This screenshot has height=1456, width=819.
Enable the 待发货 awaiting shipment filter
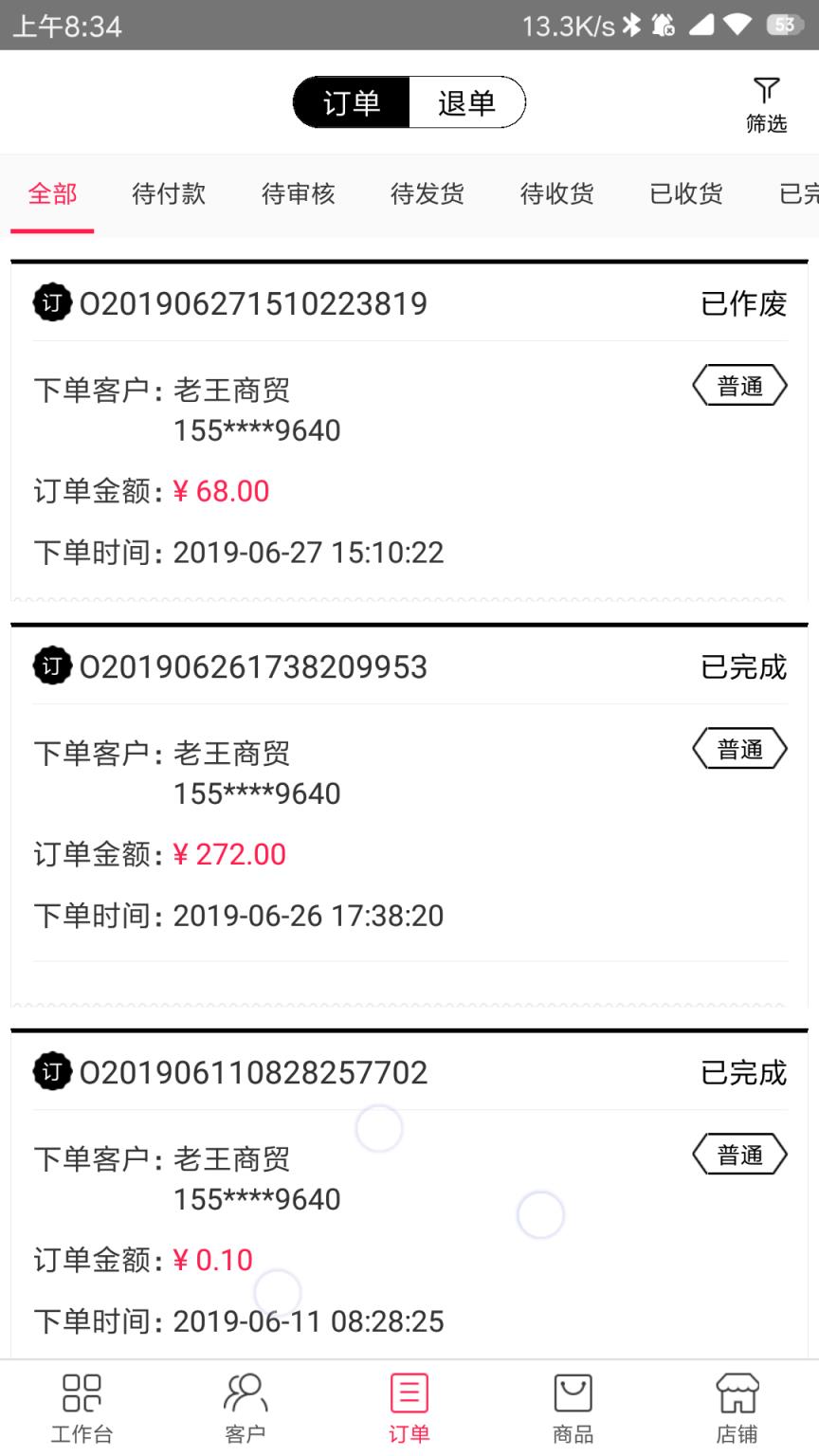[427, 194]
